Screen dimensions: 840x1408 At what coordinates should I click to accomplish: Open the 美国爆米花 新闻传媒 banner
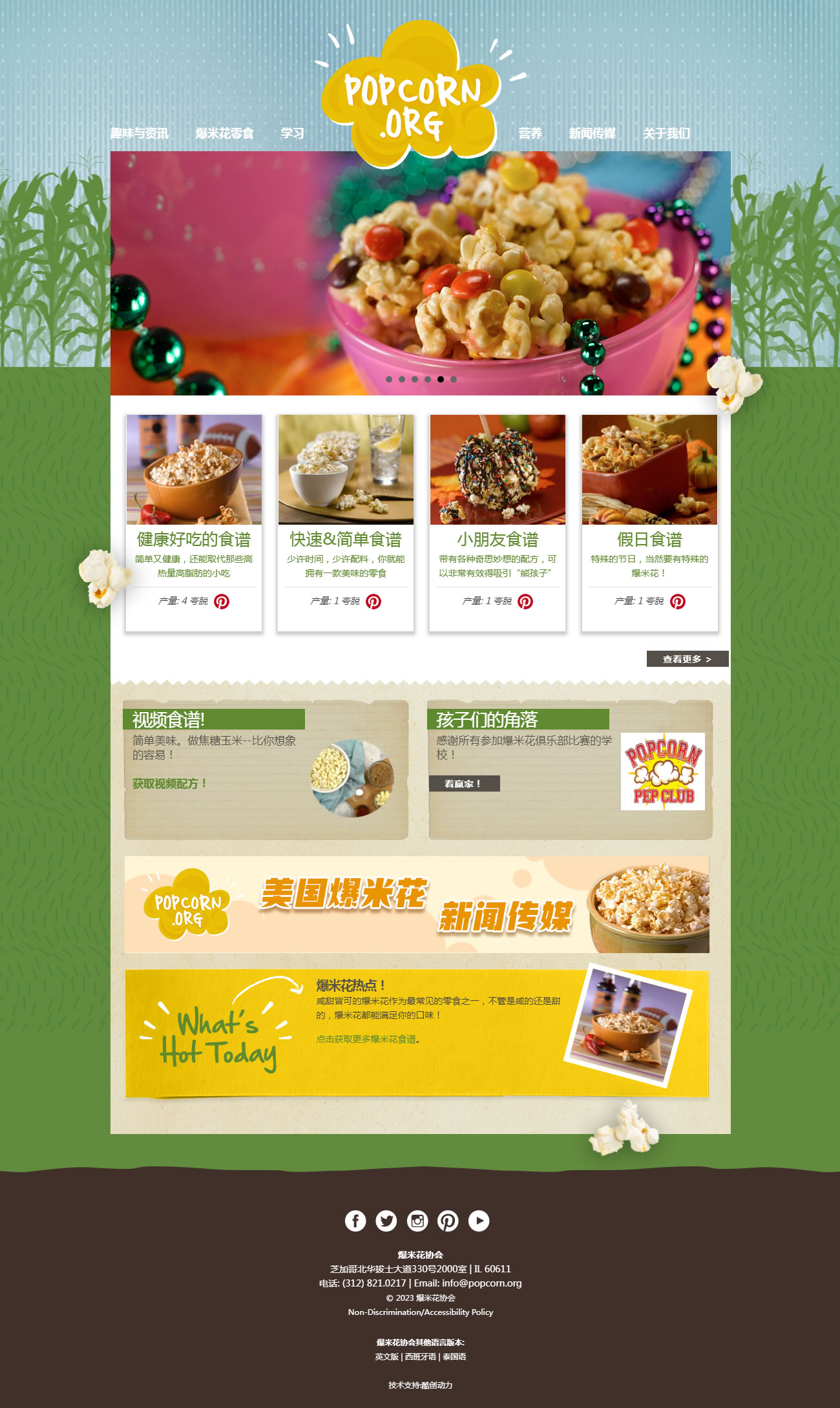[417, 905]
